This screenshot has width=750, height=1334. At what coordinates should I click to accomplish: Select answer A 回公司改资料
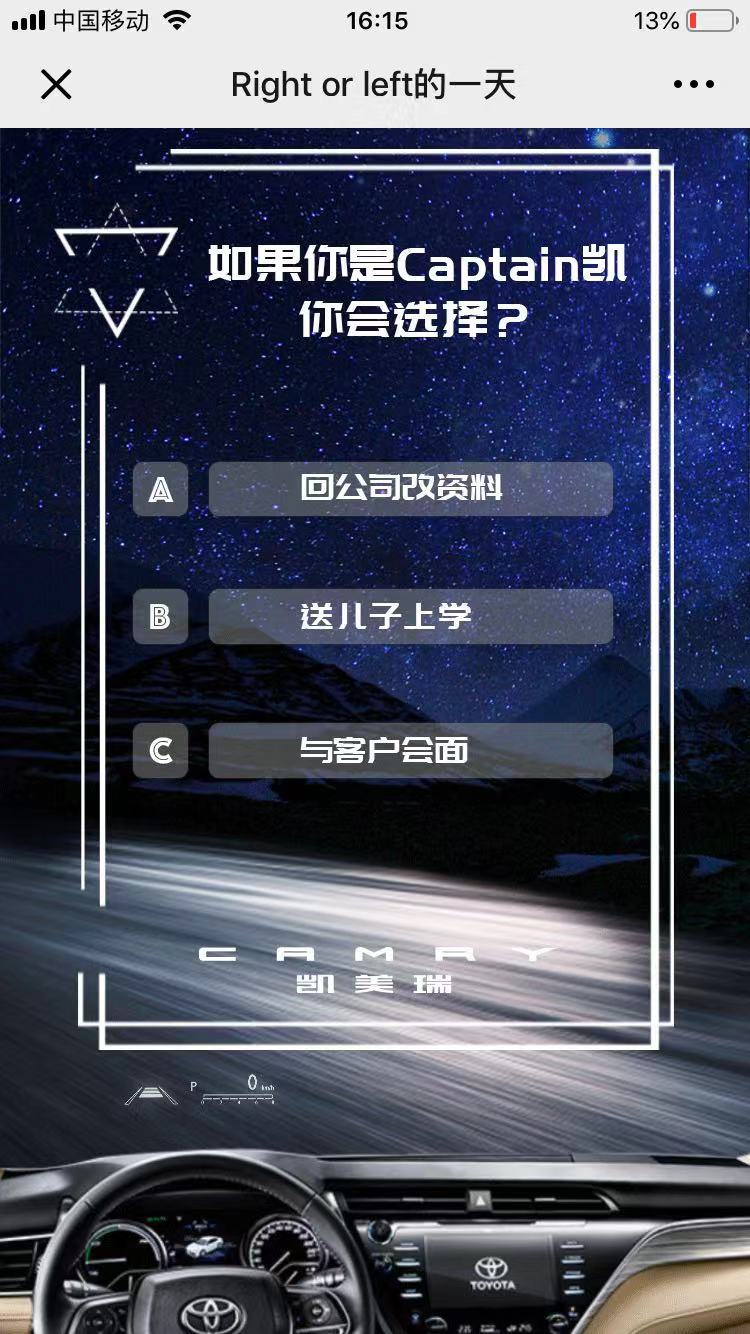[x=410, y=489]
